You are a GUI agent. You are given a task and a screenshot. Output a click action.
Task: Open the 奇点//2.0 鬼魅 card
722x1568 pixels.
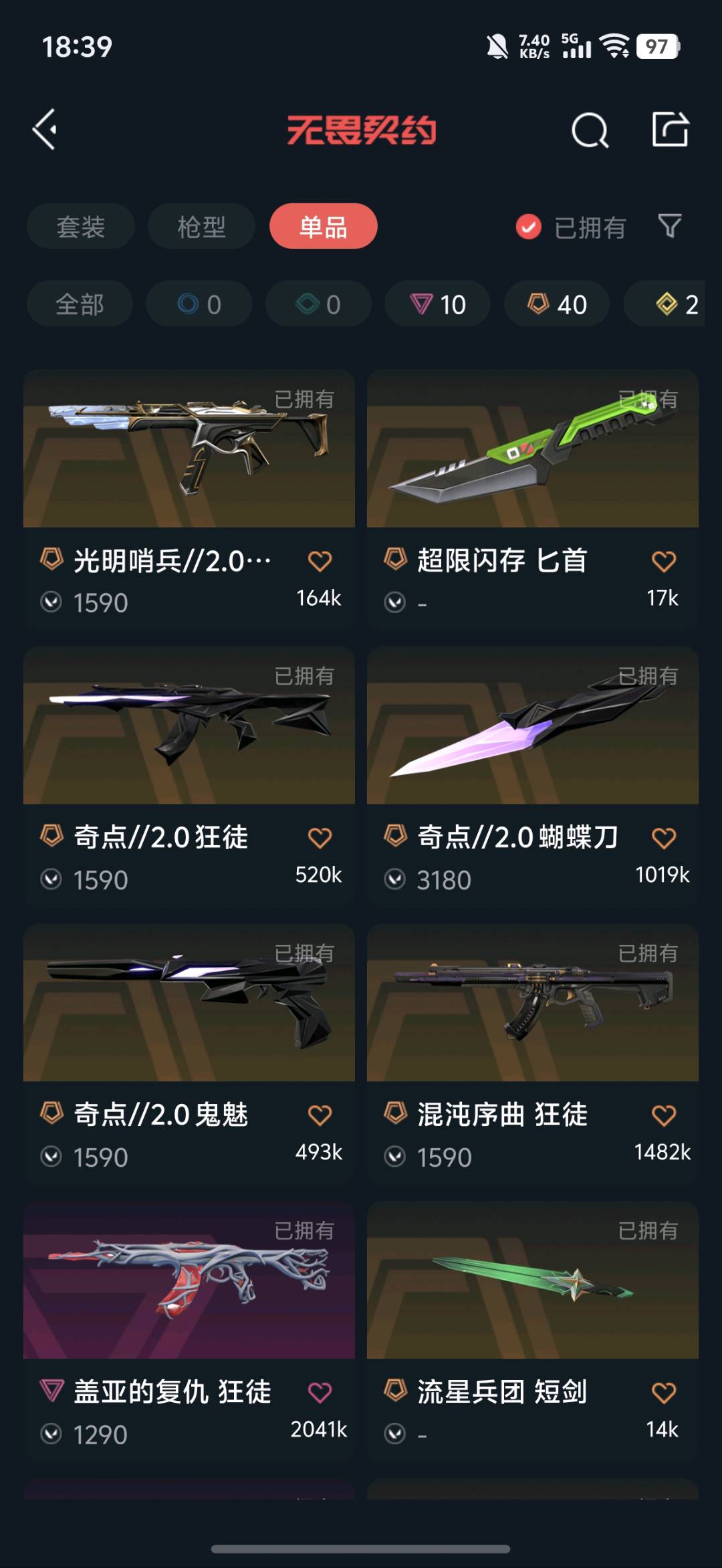(x=189, y=1053)
